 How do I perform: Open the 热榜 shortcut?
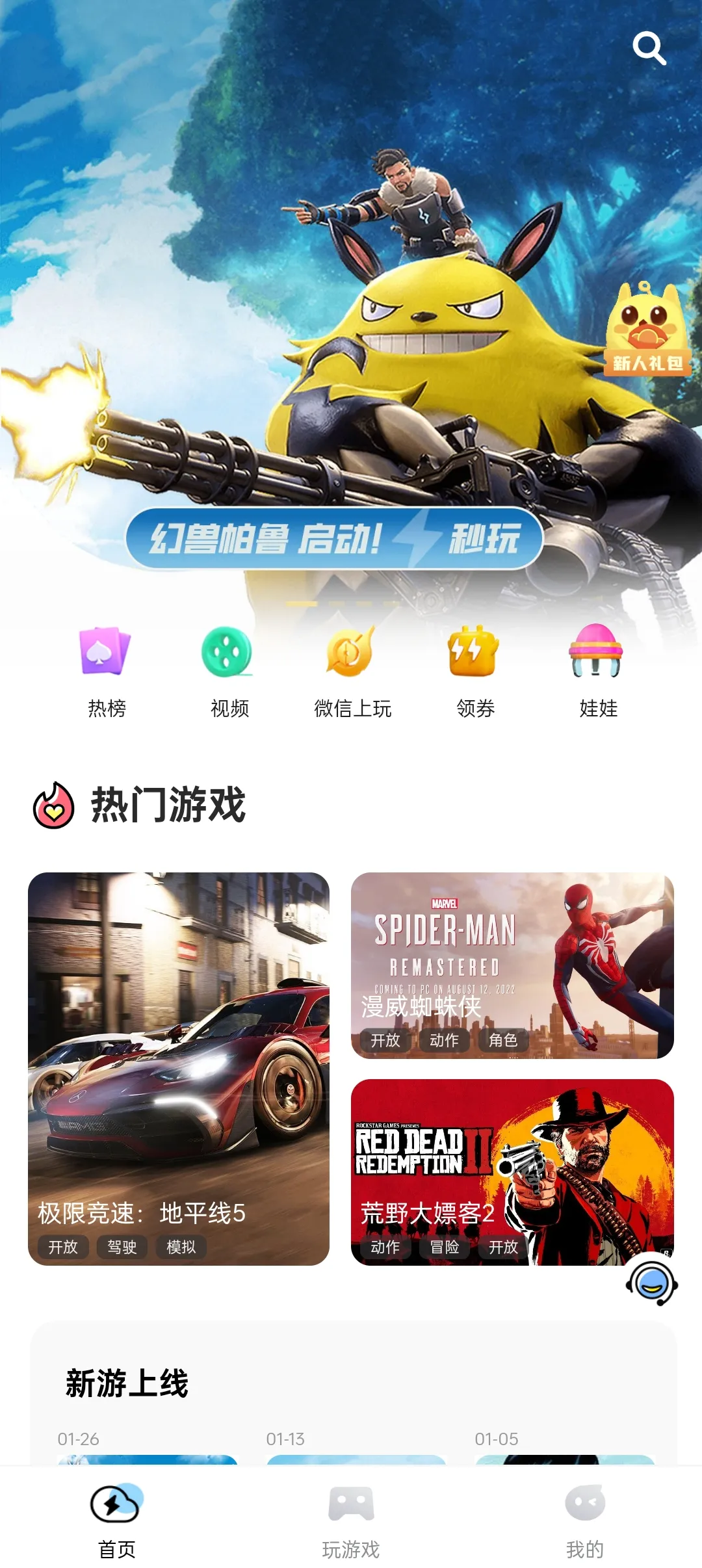tap(107, 671)
